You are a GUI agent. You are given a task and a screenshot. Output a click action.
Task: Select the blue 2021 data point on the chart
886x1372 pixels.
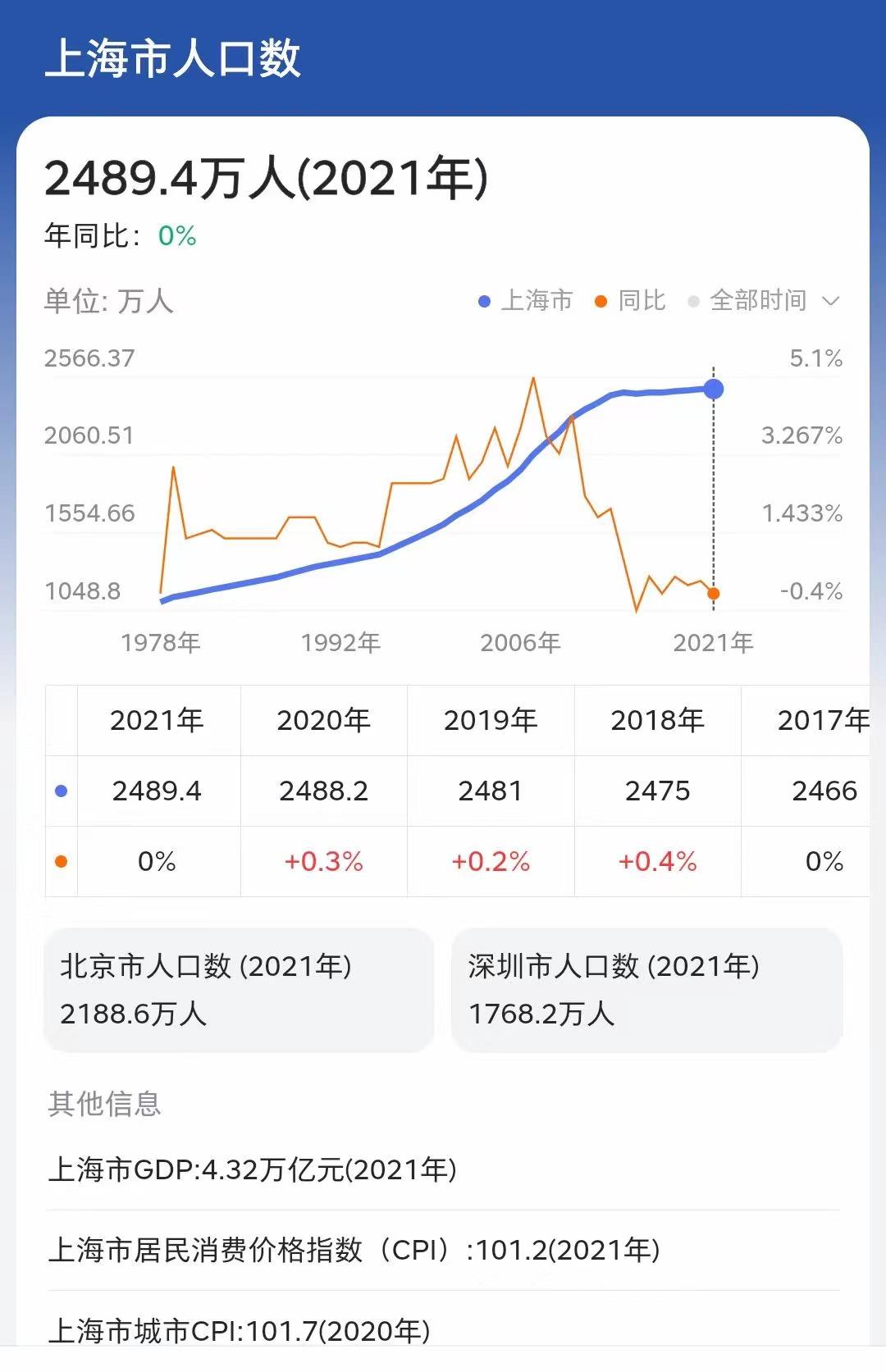714,389
